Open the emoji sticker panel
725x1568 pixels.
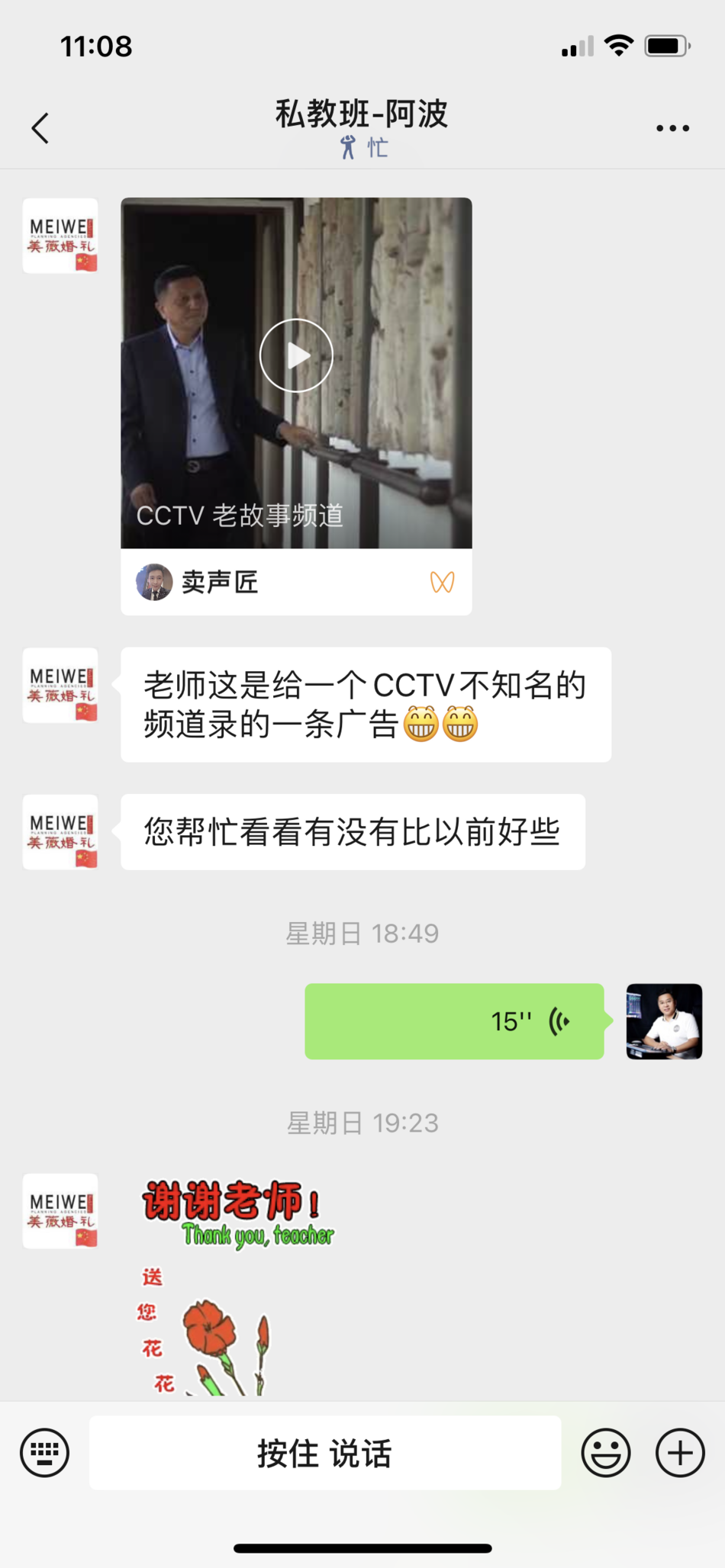[606, 1453]
